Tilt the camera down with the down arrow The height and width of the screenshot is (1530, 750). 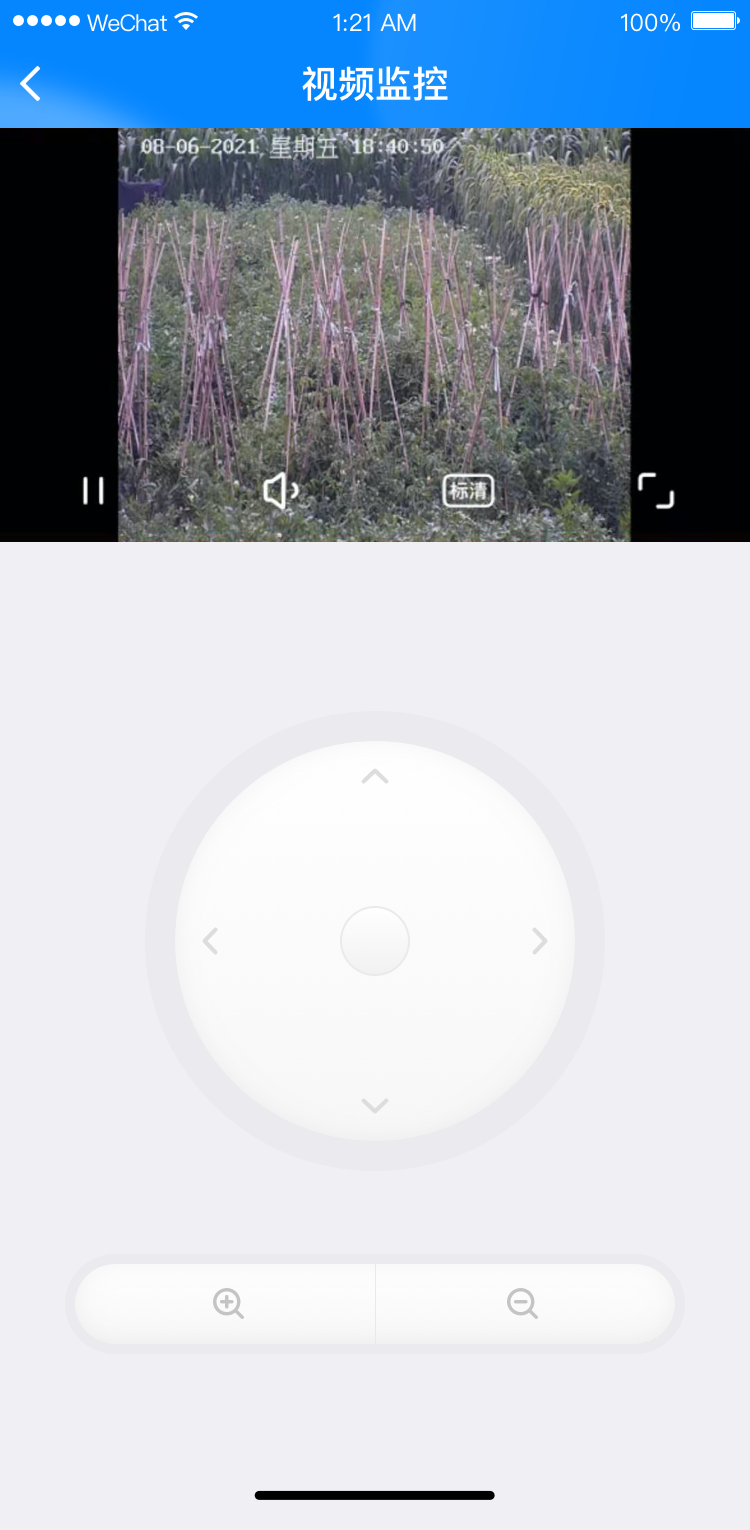pos(375,1105)
